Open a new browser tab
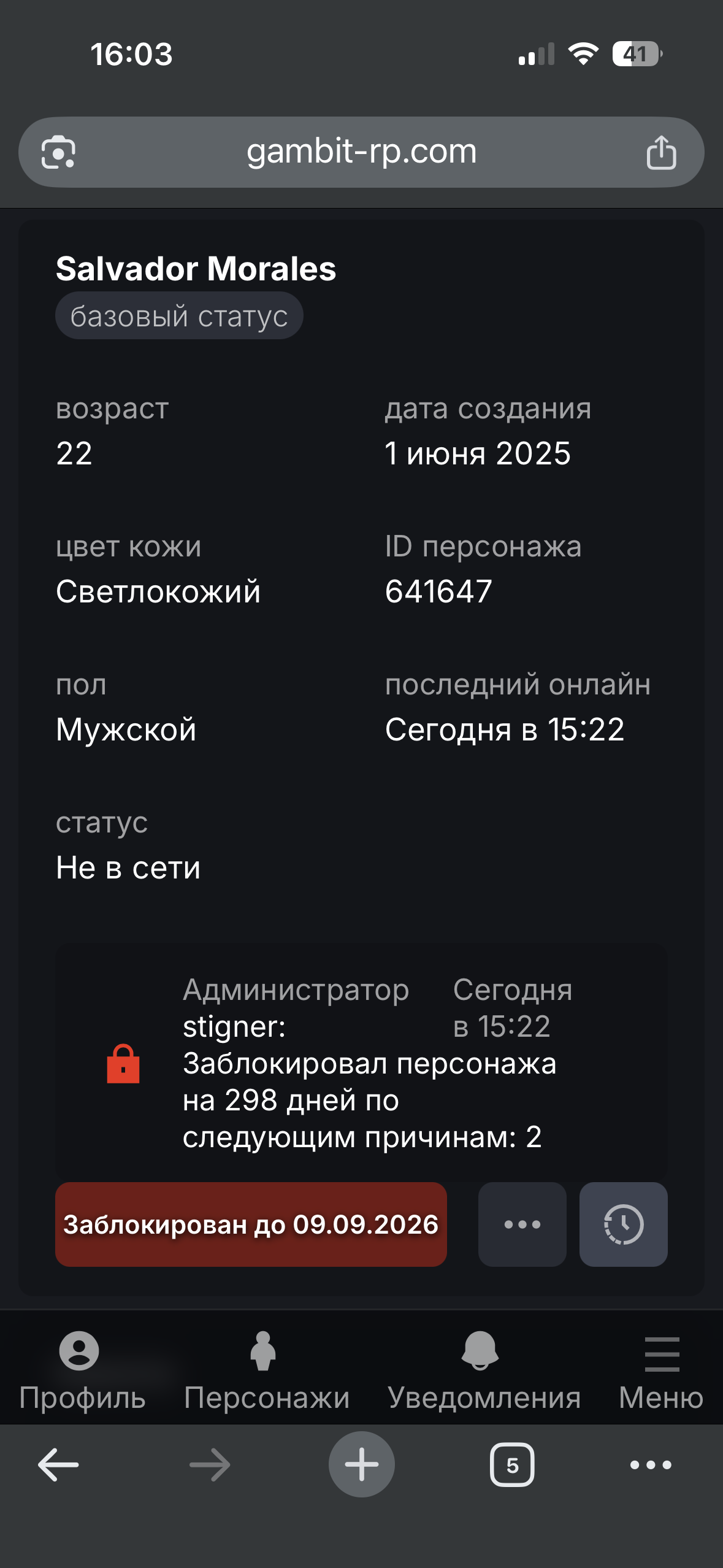This screenshot has width=723, height=1568. coord(361,1465)
